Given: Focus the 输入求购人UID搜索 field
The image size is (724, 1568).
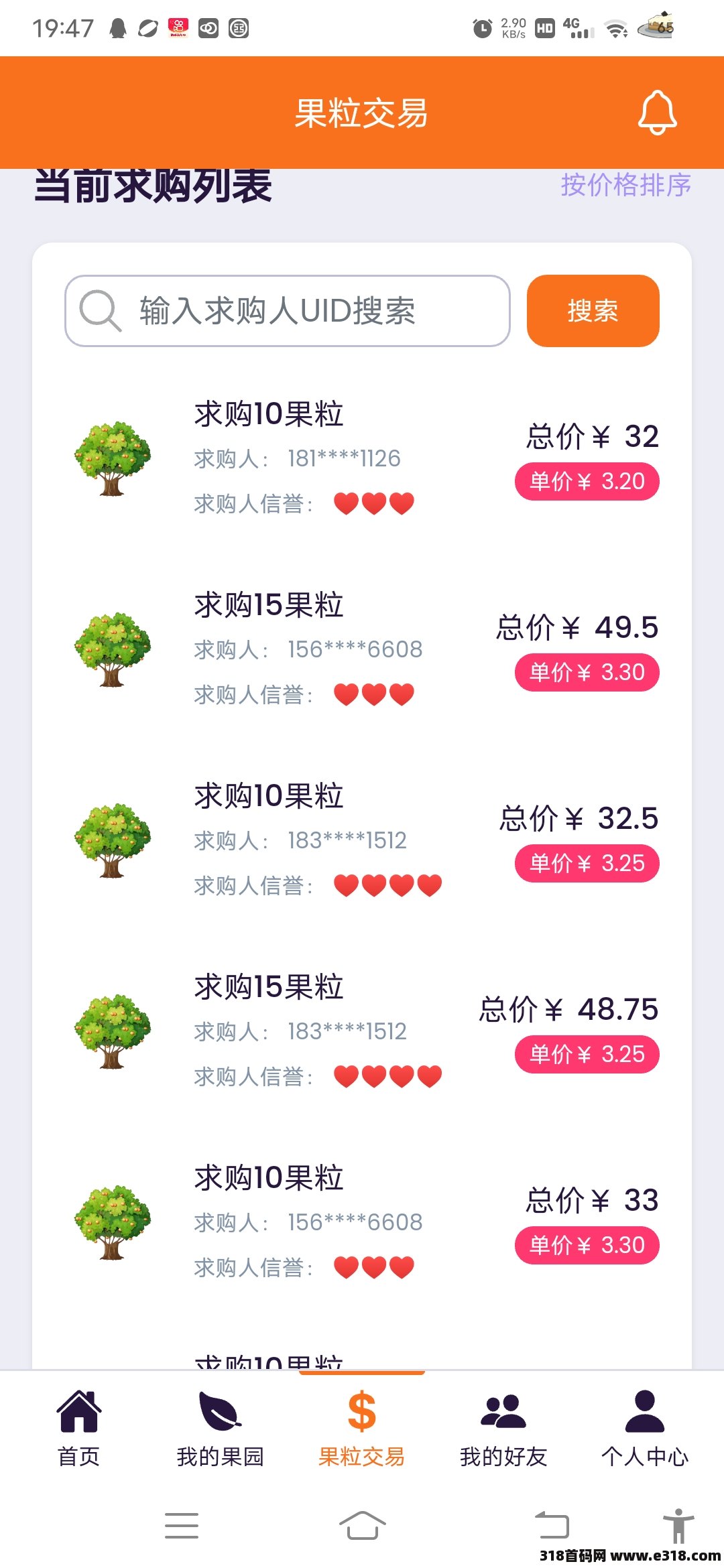Looking at the screenshot, I should pos(288,311).
